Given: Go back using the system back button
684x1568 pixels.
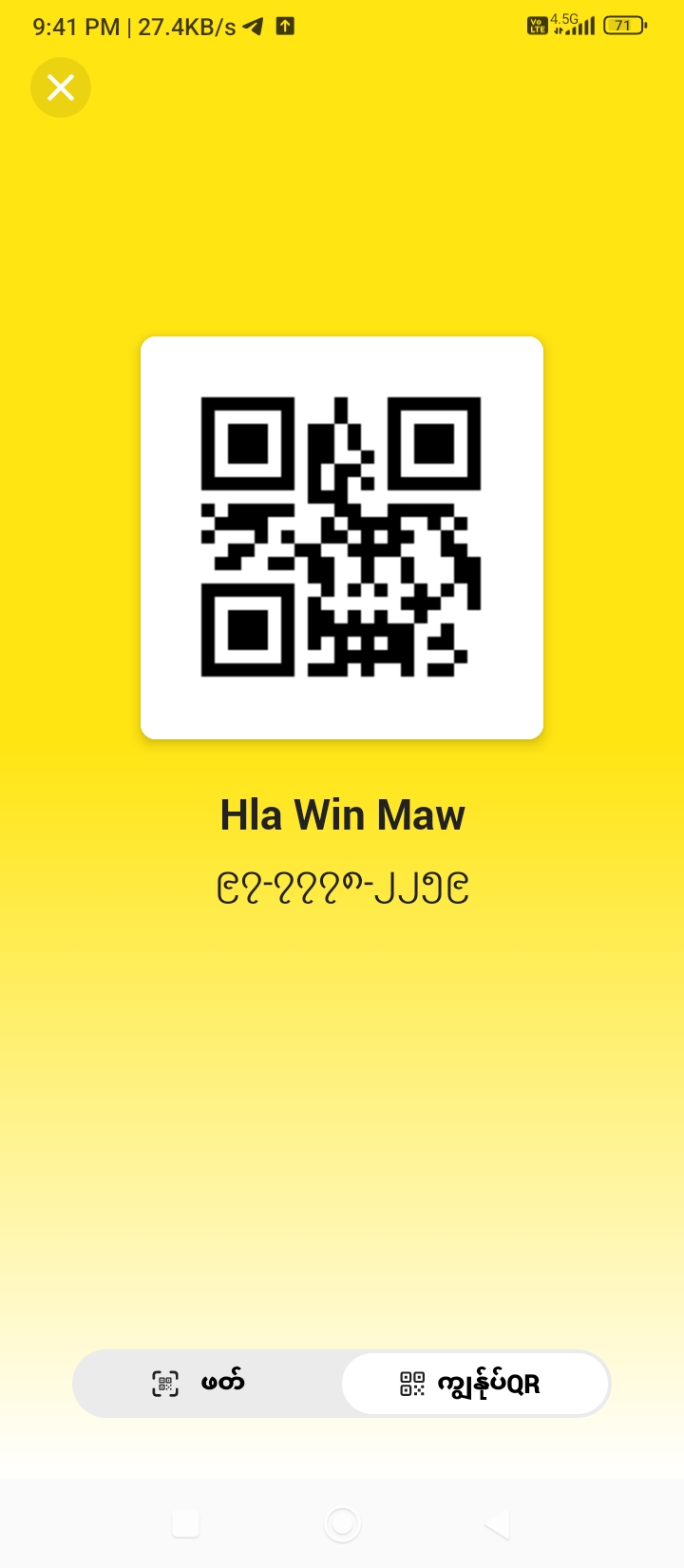Looking at the screenshot, I should click(x=498, y=1523).
